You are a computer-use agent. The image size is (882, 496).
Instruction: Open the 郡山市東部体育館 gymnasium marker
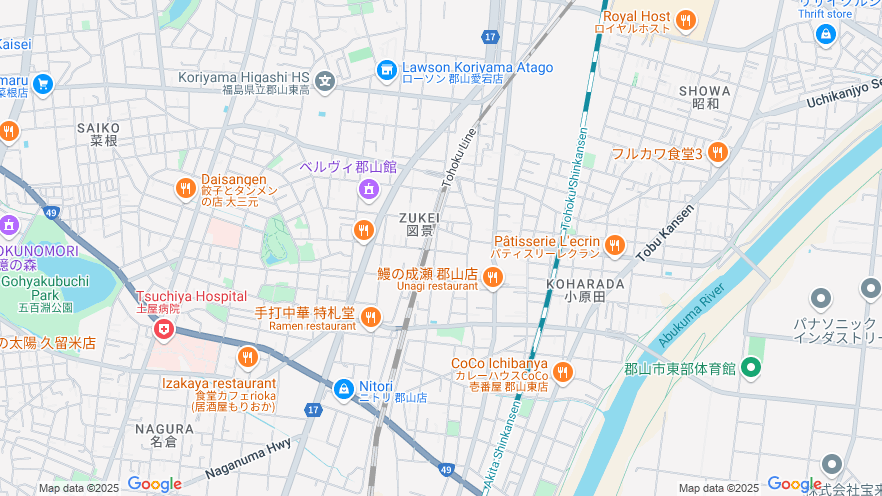pos(751,368)
